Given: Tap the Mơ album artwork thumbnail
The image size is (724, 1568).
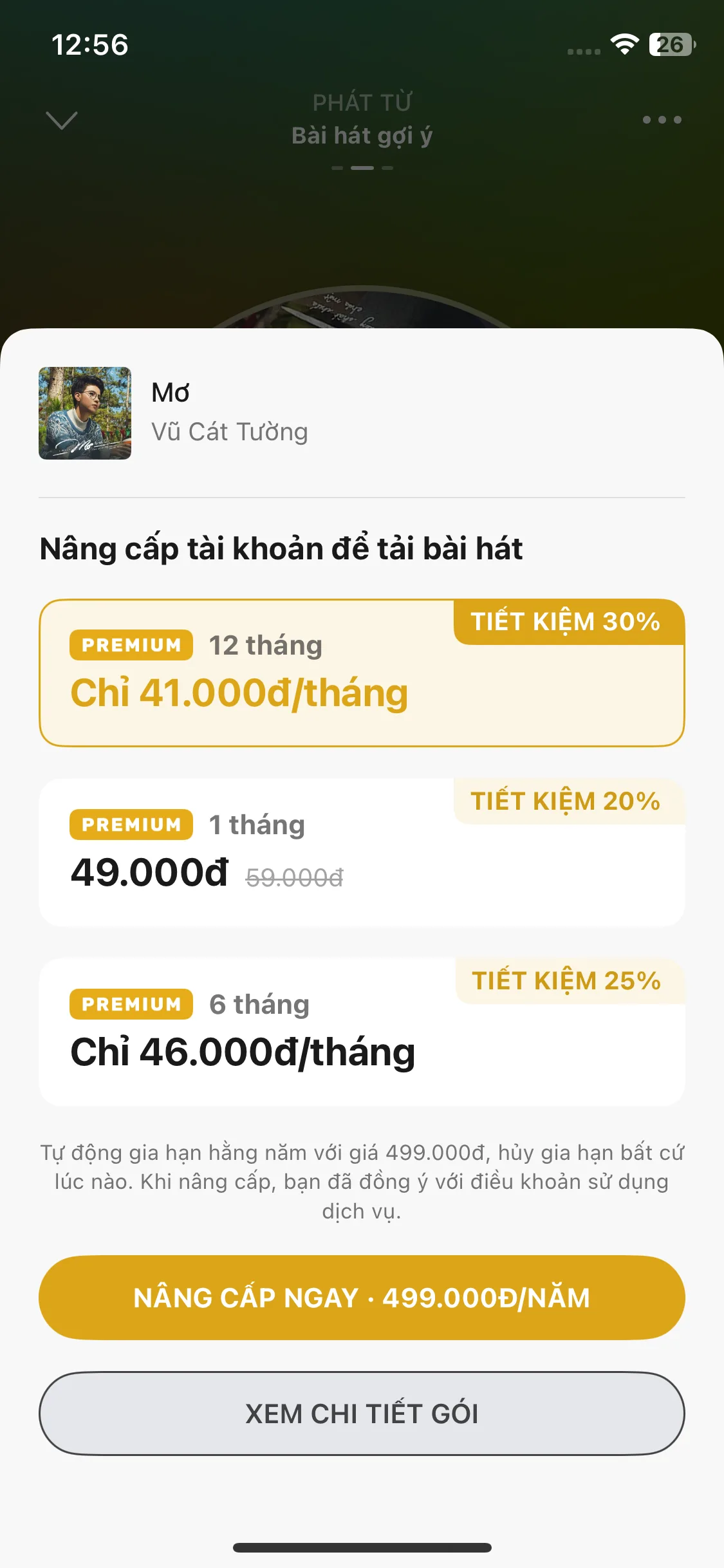Looking at the screenshot, I should 84,413.
